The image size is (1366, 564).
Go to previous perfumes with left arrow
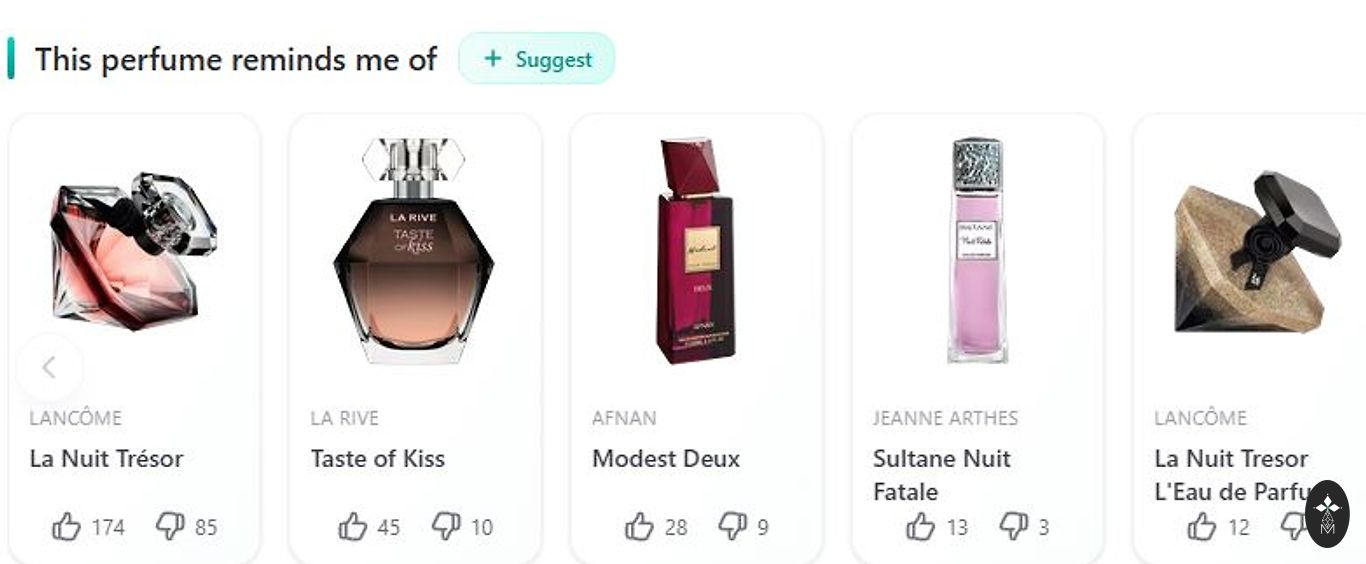coord(49,368)
